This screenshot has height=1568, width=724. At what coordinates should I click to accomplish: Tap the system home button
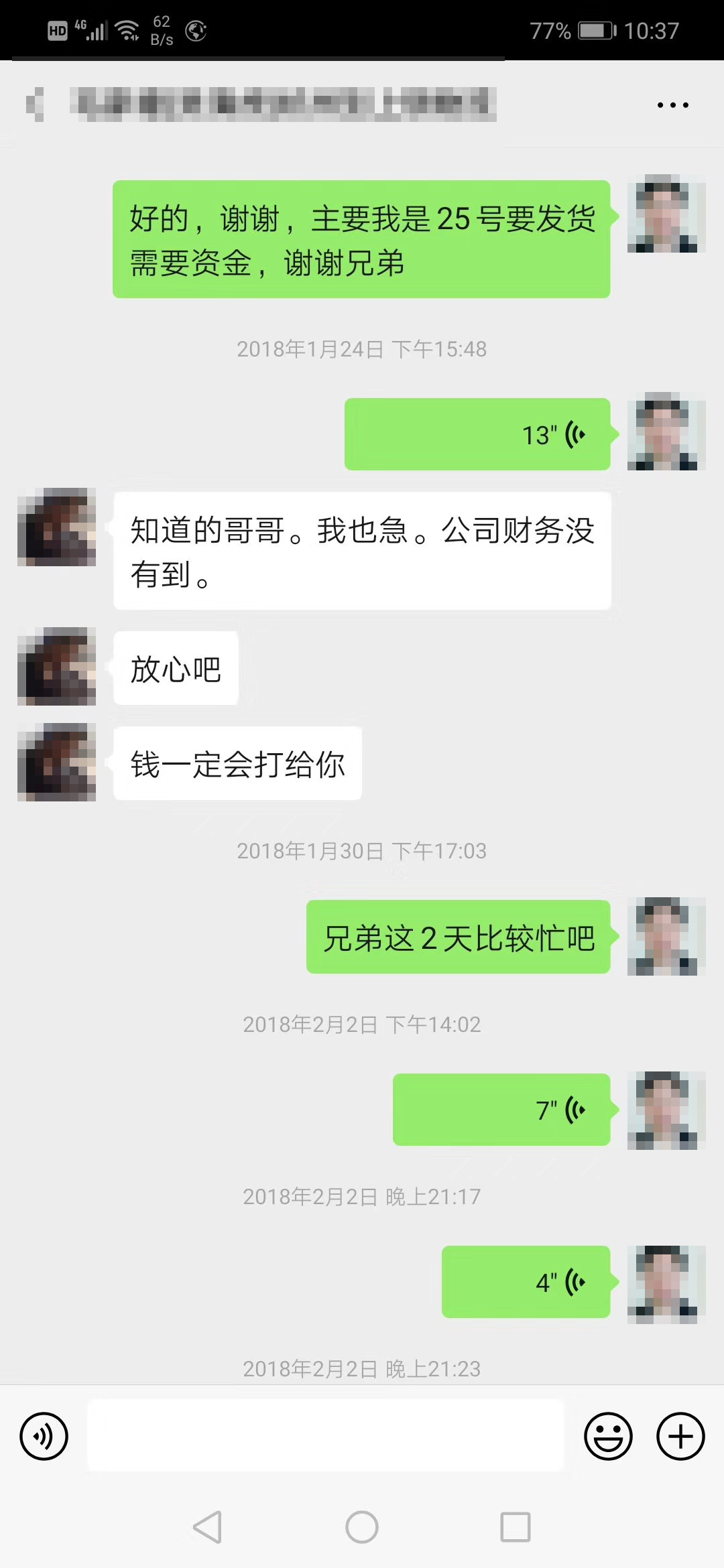[x=362, y=1527]
